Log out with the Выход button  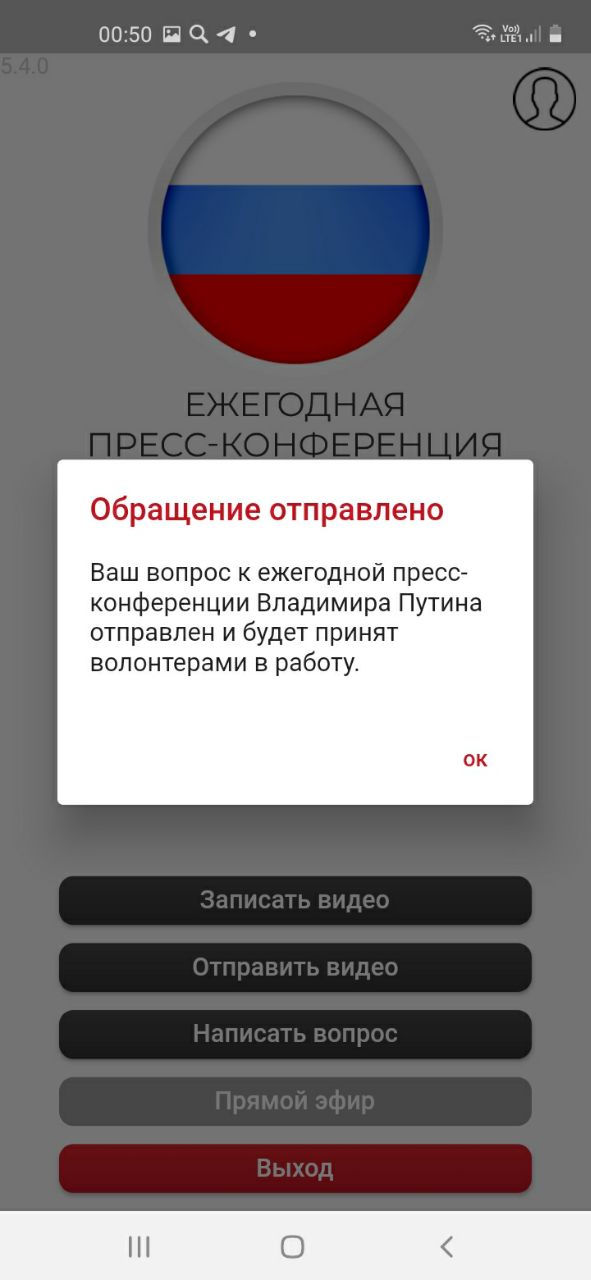pyautogui.click(x=295, y=1168)
